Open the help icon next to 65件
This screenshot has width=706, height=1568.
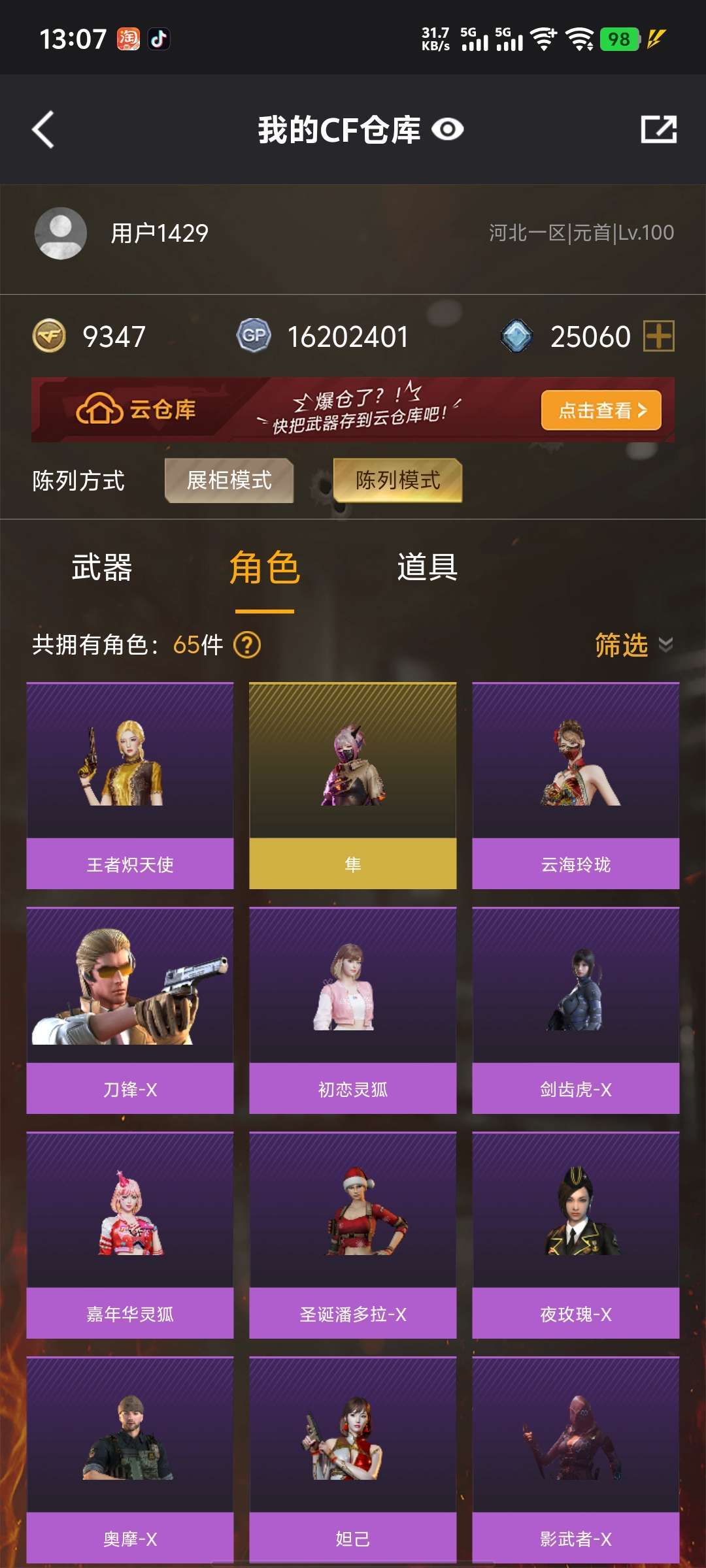[247, 645]
